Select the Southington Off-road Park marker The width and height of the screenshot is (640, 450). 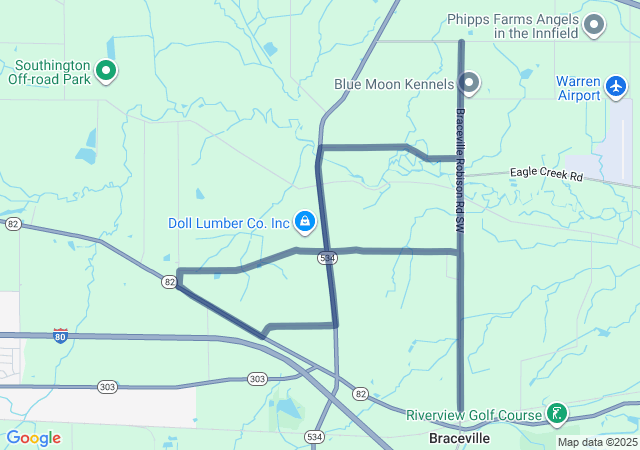106,71
